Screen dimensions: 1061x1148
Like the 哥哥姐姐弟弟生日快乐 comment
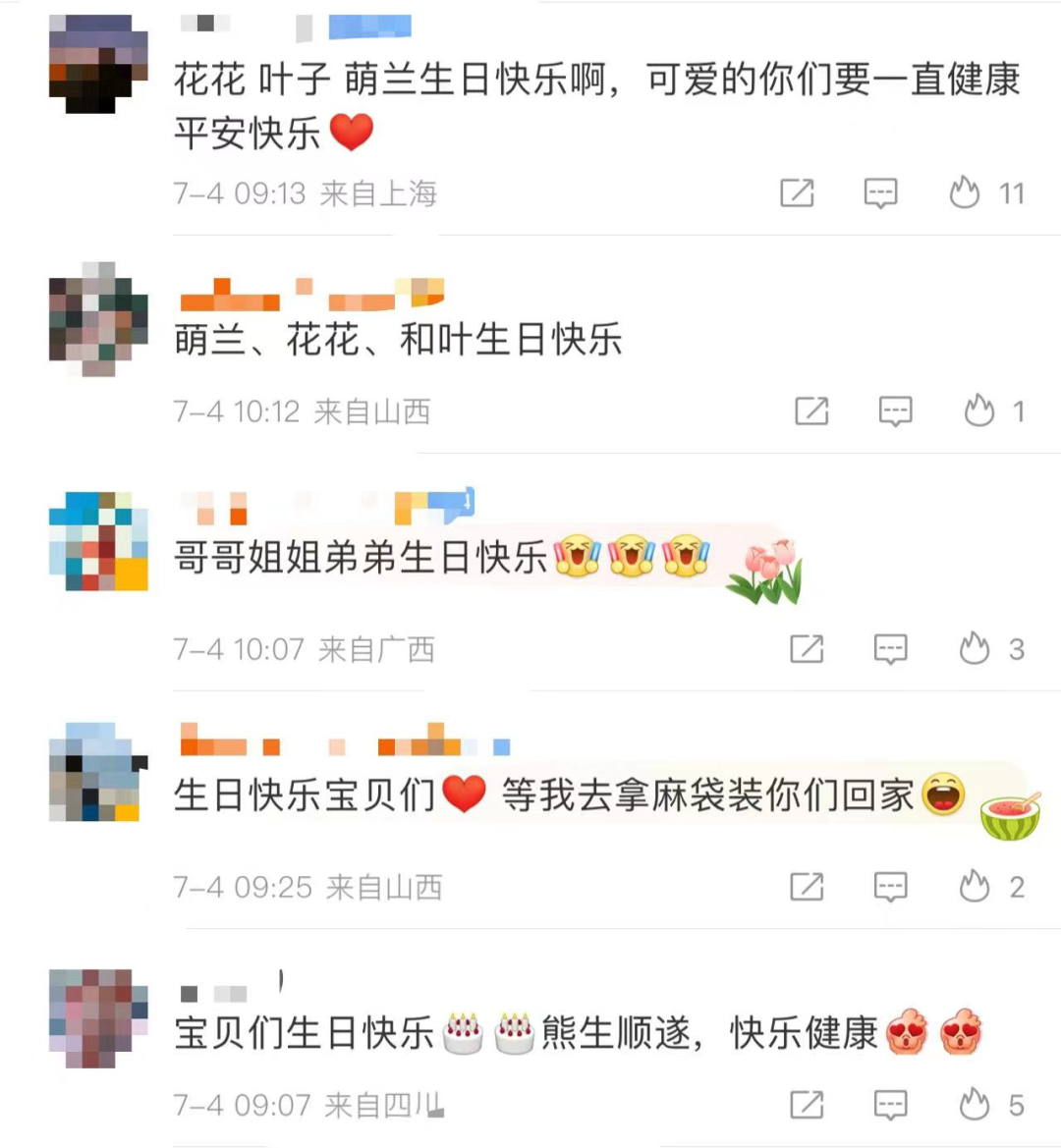click(x=975, y=648)
